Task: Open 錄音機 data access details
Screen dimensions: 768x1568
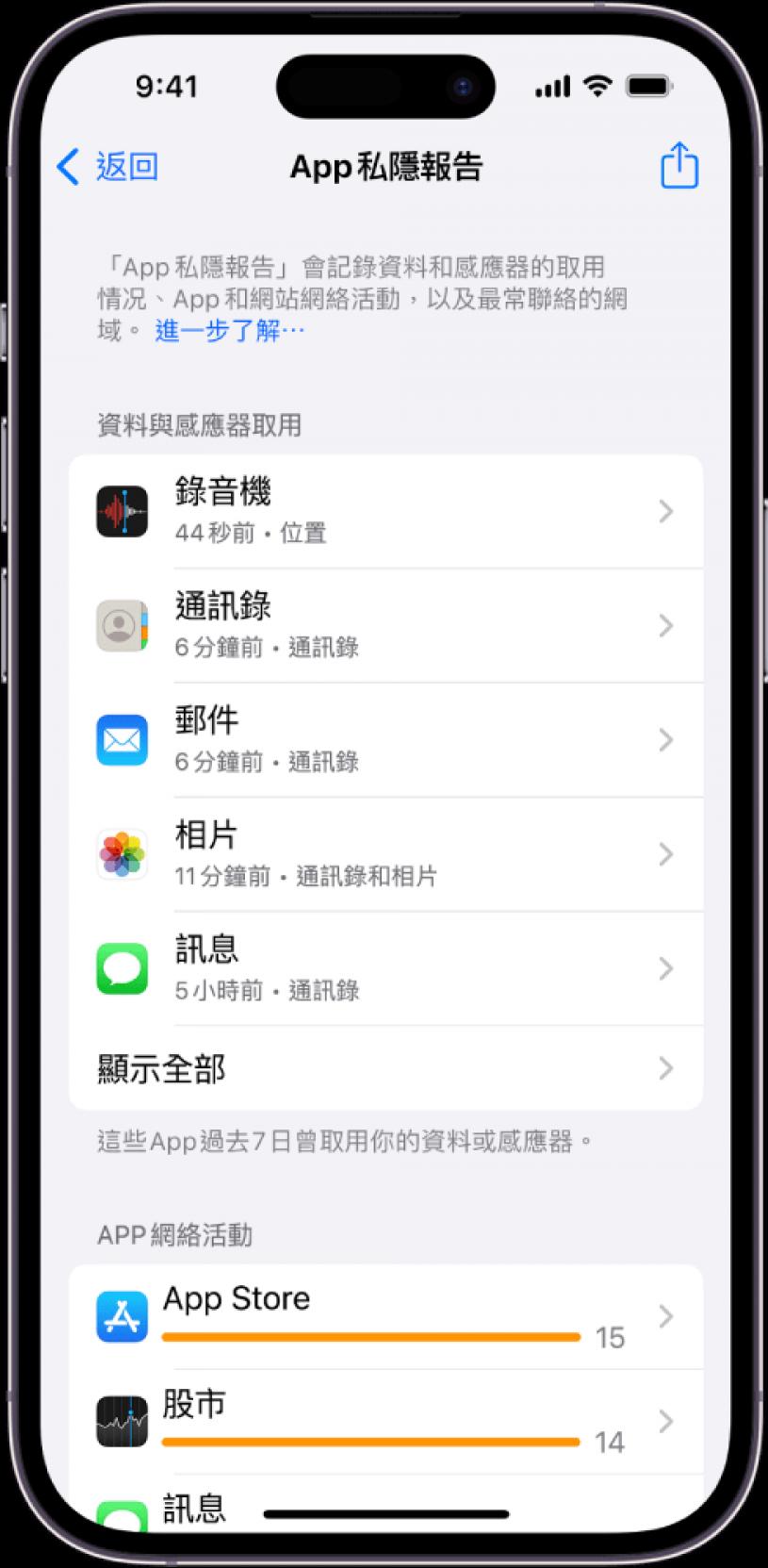Action: point(386,512)
